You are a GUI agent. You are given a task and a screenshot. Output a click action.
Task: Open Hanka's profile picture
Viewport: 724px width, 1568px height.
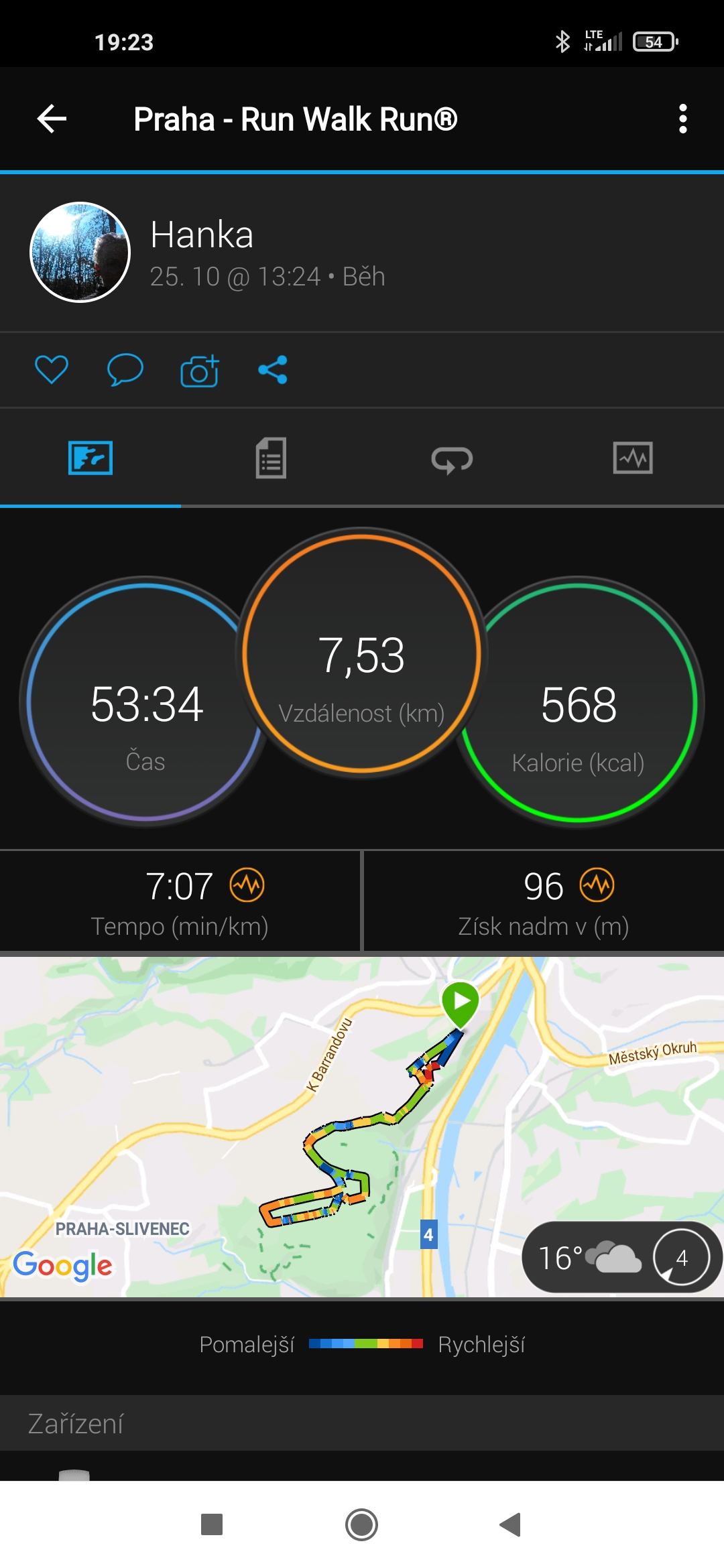[80, 252]
